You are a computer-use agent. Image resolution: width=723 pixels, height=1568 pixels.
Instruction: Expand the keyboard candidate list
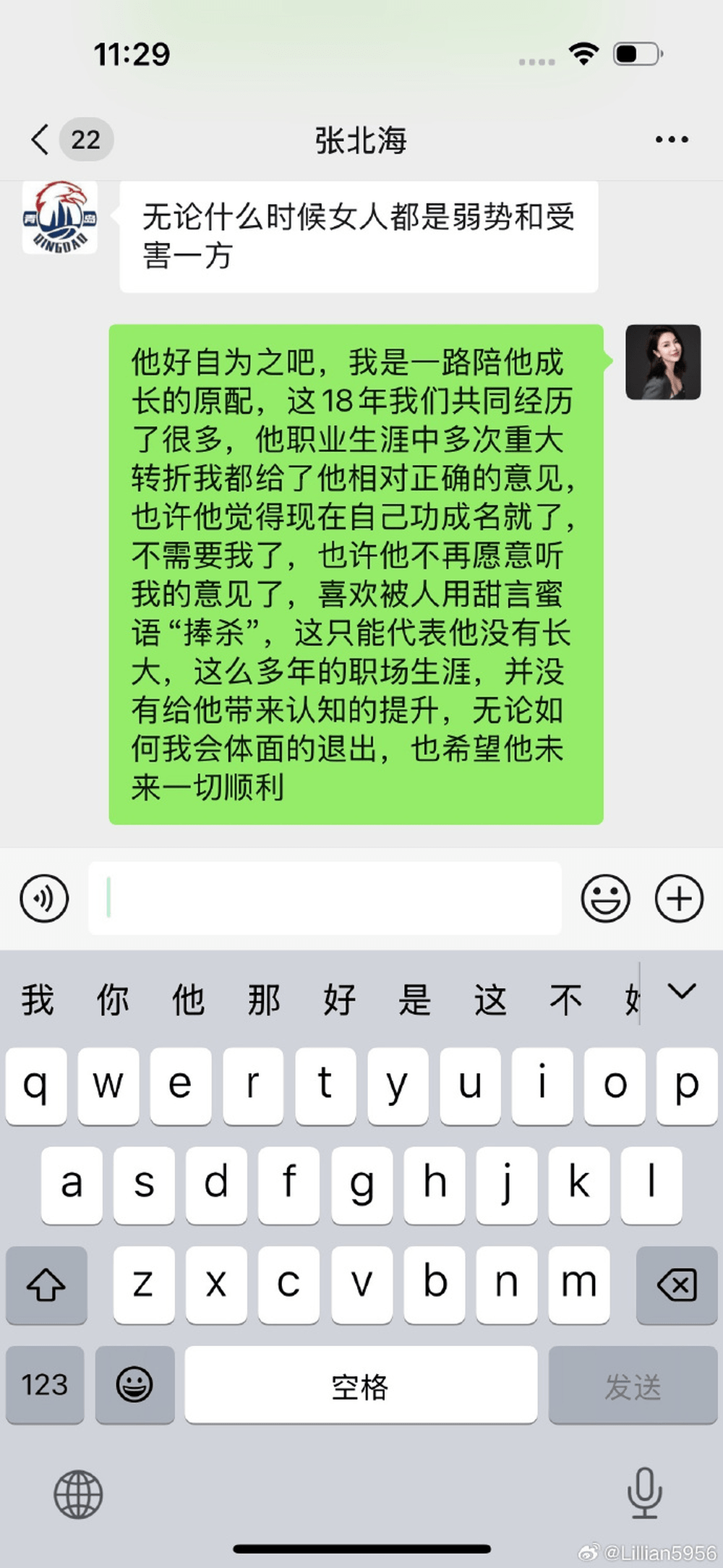pos(682,992)
